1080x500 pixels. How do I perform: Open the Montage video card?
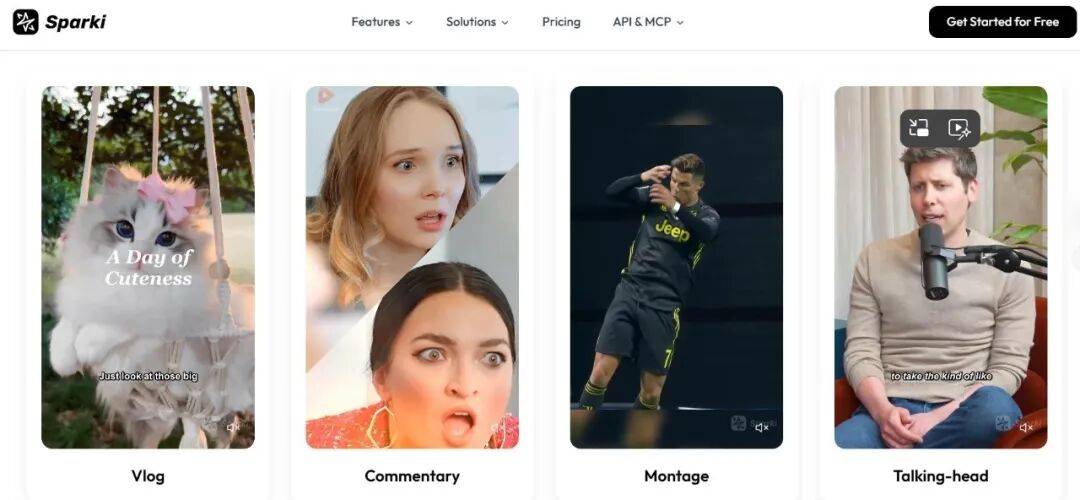click(x=676, y=267)
